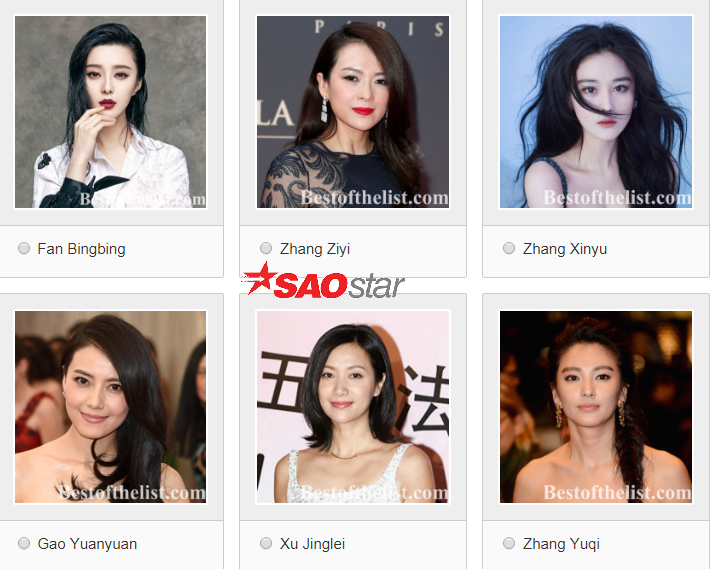This screenshot has width=711, height=569.
Task: Open the photo tile above Fan Bingbing
Action: click(x=110, y=112)
